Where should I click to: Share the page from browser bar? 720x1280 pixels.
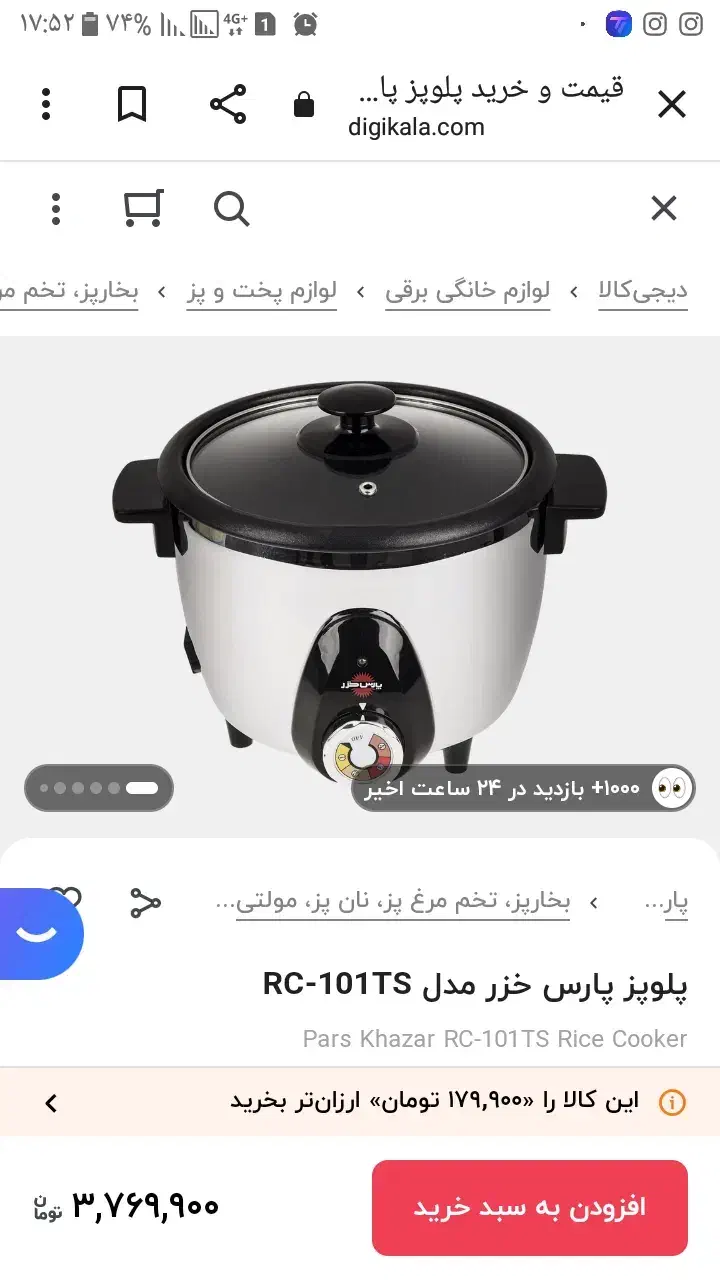[228, 104]
